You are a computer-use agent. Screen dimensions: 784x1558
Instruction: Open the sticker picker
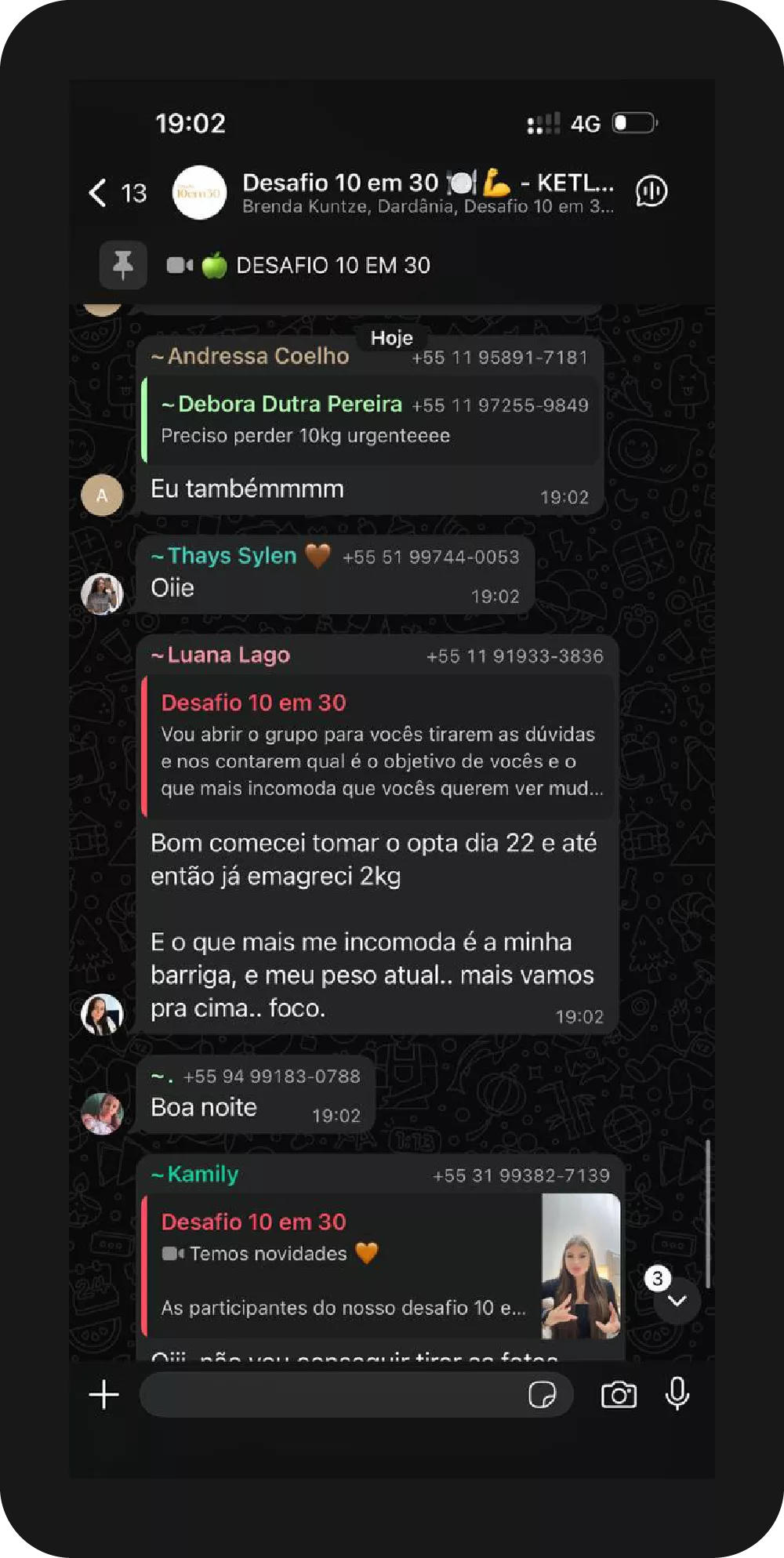pos(542,1395)
